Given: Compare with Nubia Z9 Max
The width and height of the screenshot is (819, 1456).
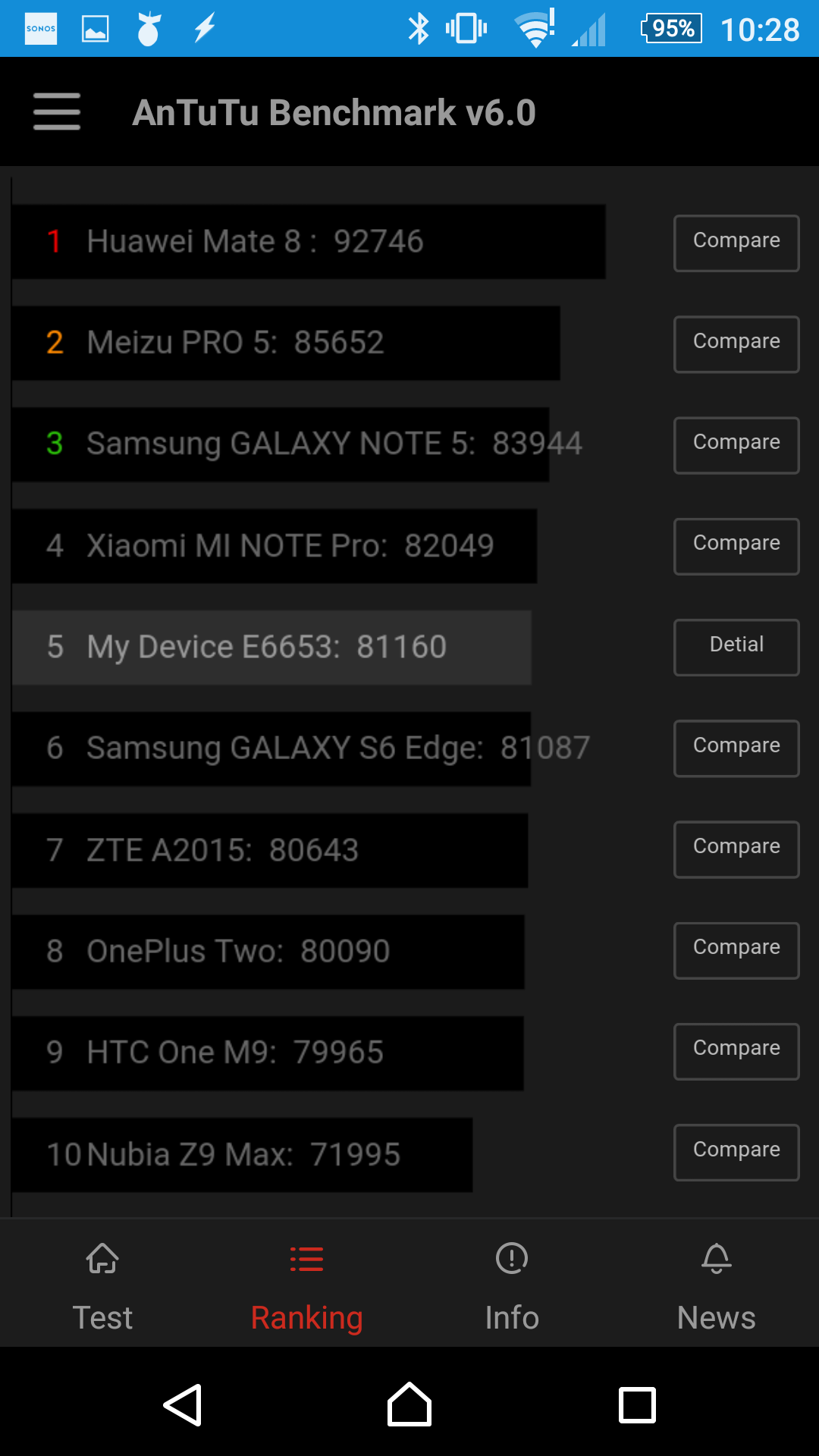Looking at the screenshot, I should click(x=736, y=1152).
